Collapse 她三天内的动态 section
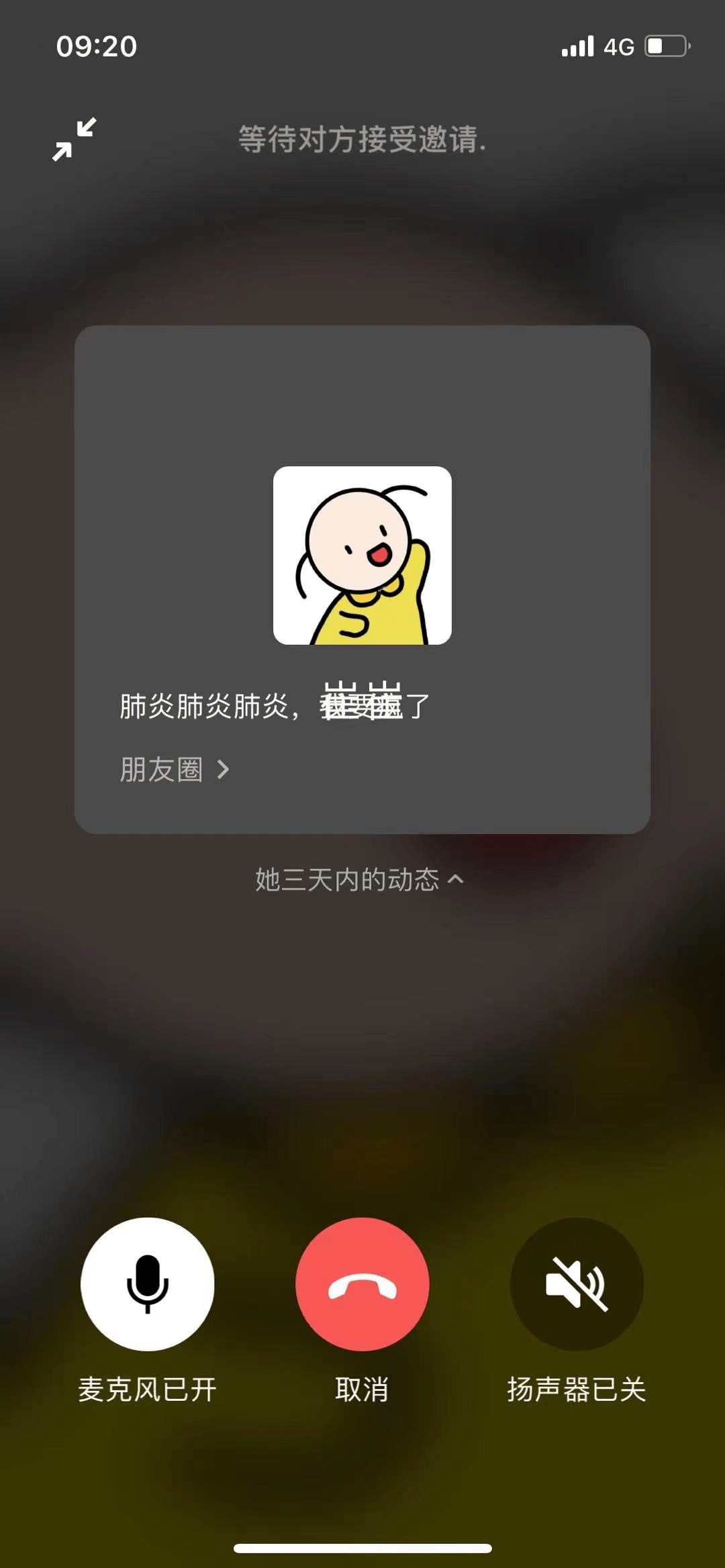725x1568 pixels. 360,879
